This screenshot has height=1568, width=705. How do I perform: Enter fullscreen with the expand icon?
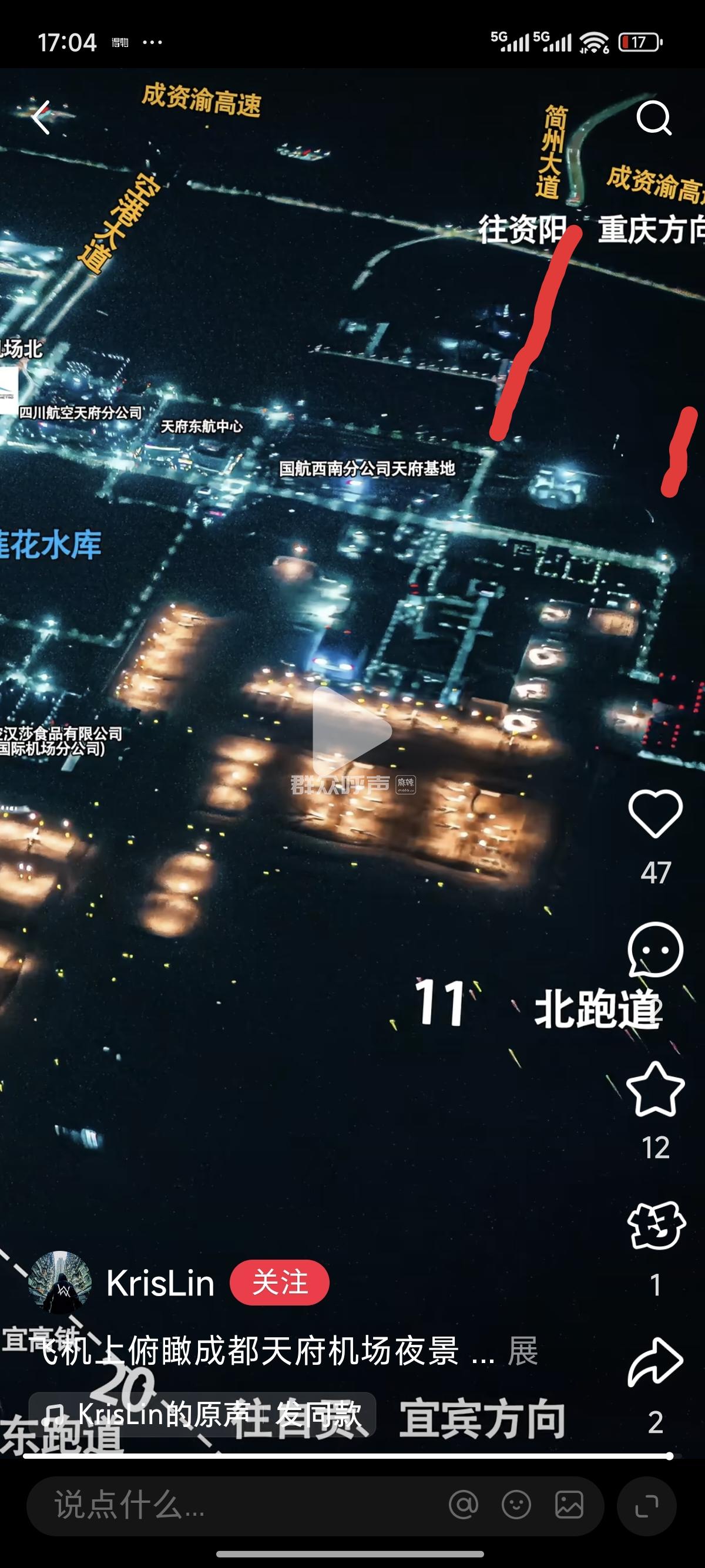point(647,1505)
